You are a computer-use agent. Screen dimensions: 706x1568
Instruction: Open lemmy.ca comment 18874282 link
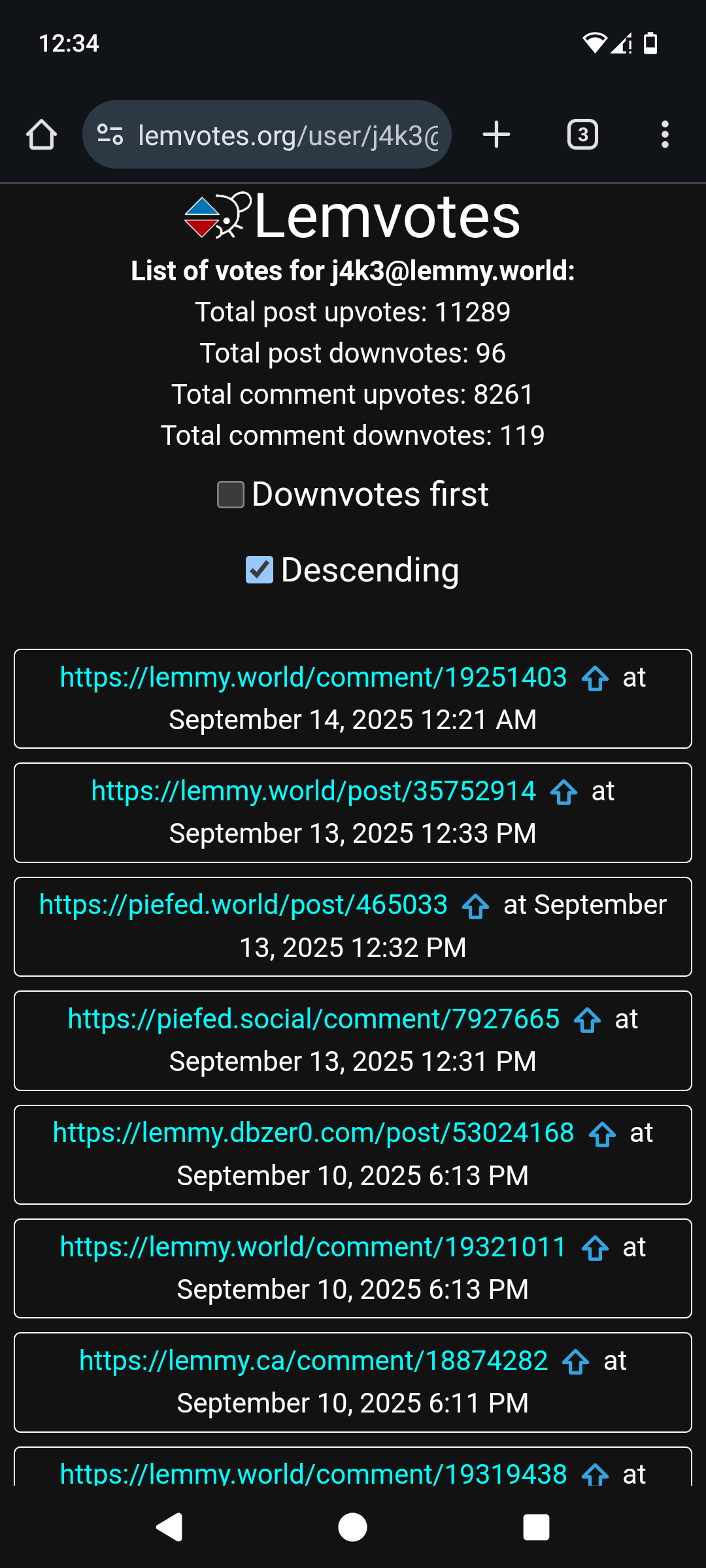pos(313,1361)
